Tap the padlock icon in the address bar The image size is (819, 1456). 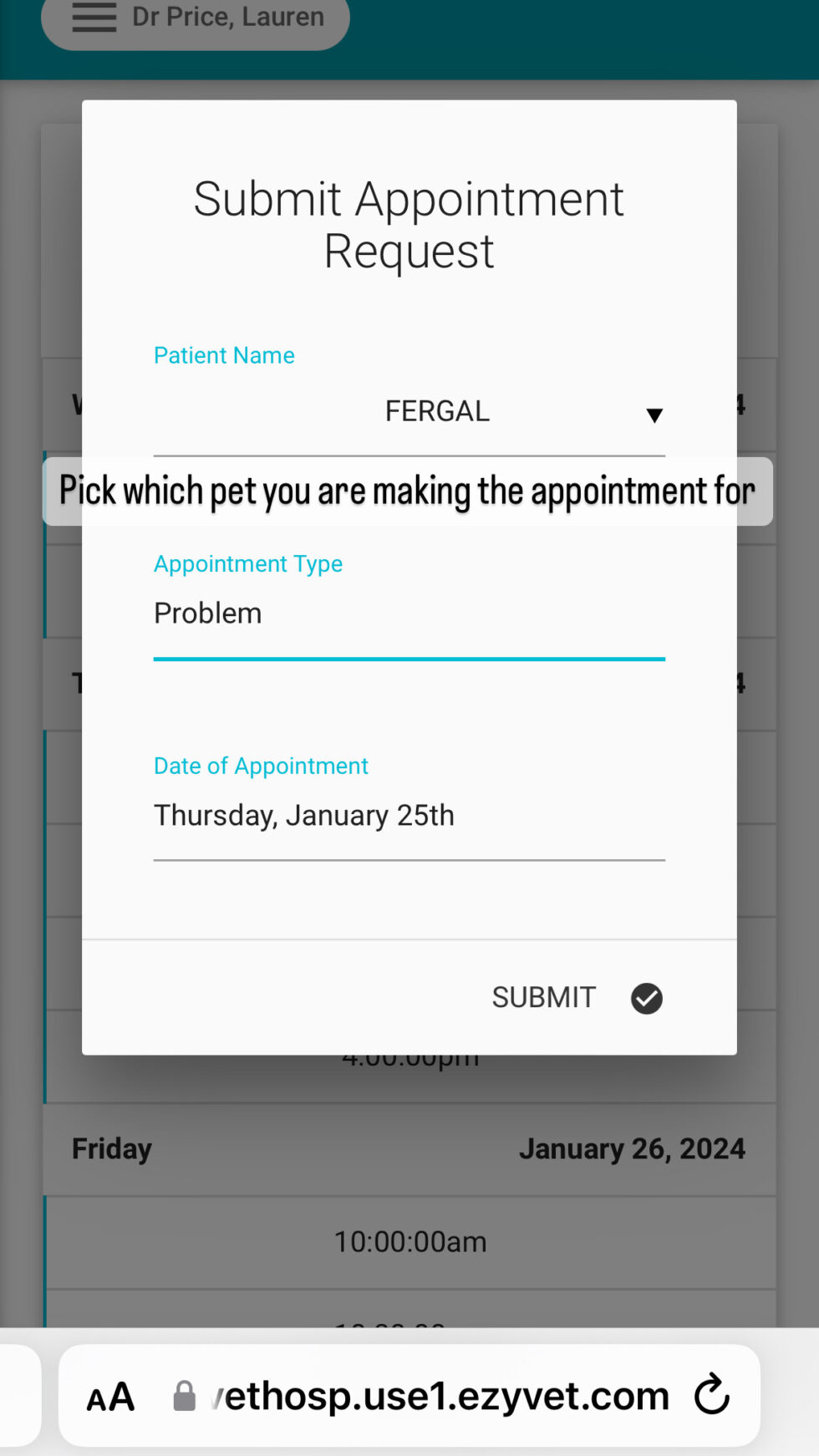click(x=186, y=1394)
